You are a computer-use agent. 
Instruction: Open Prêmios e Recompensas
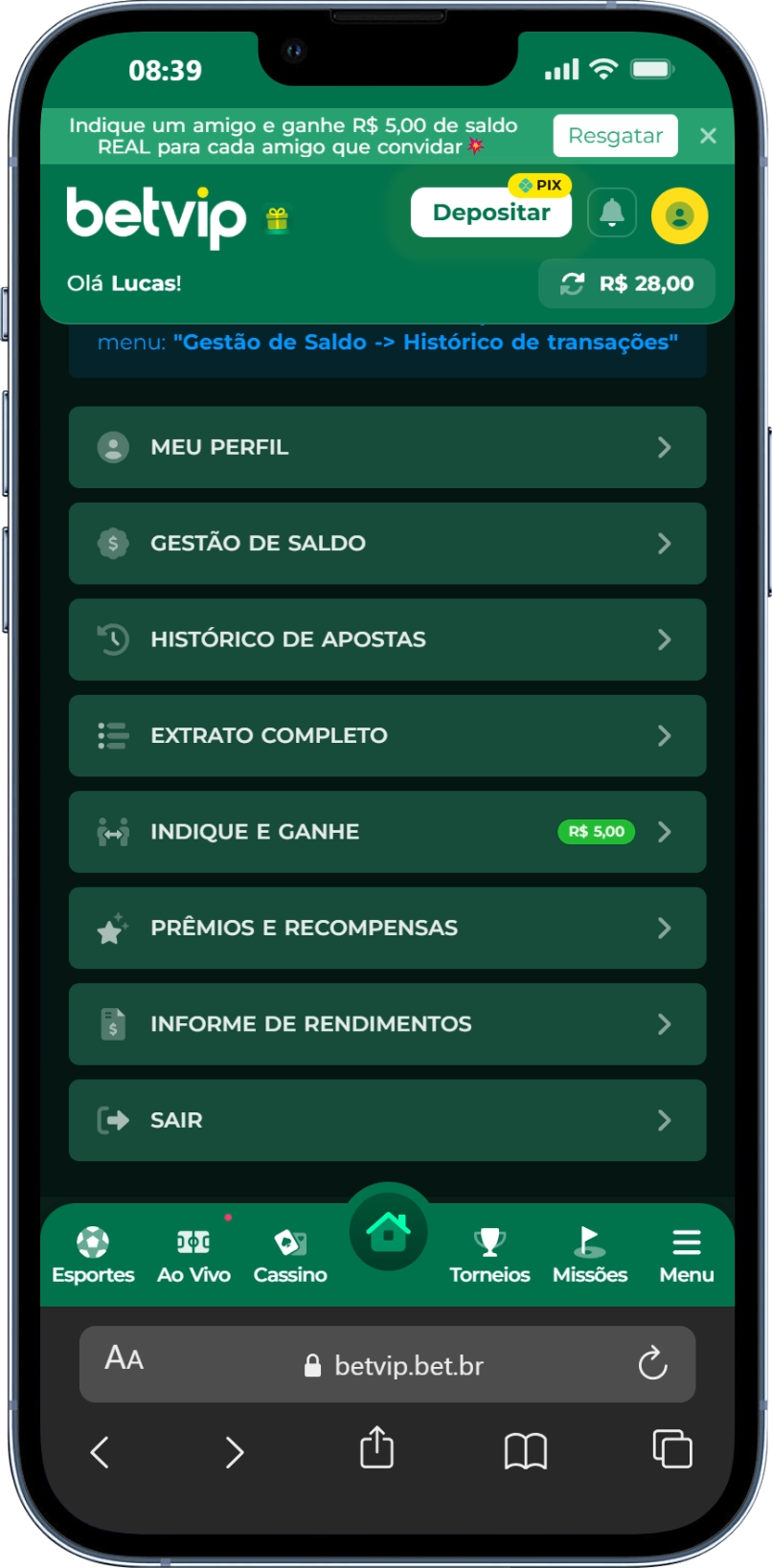(x=387, y=928)
